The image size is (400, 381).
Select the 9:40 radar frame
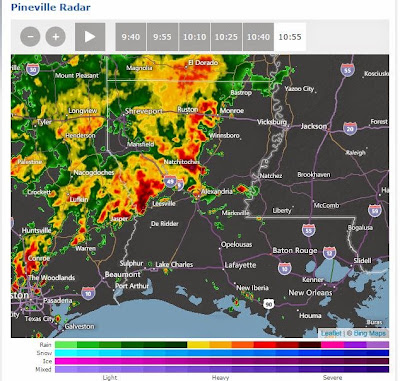pos(131,37)
